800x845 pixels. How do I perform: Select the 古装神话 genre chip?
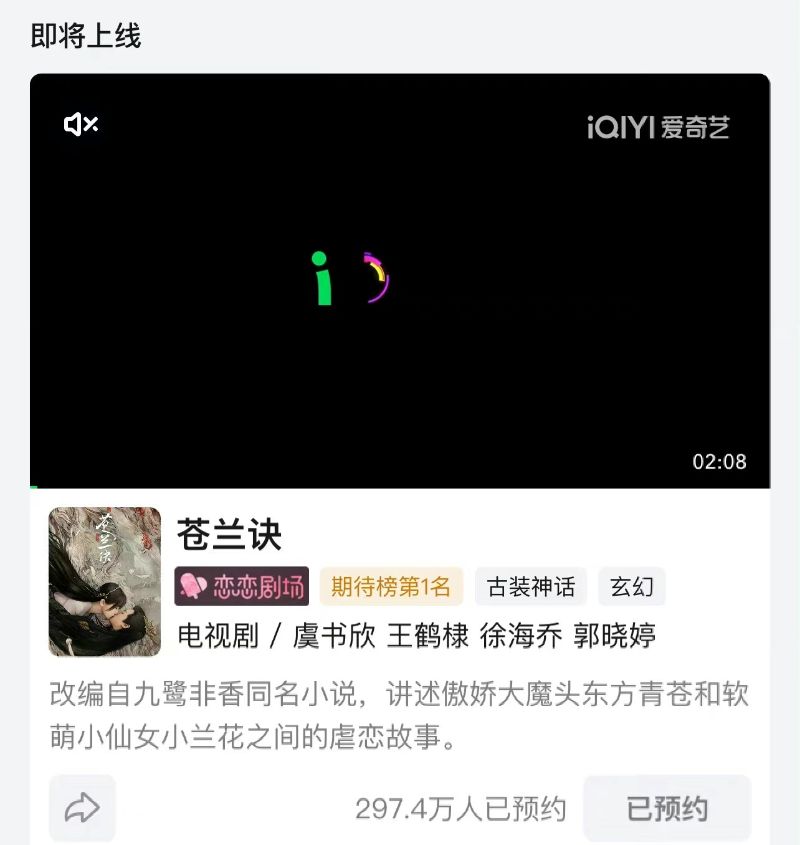pos(531,587)
